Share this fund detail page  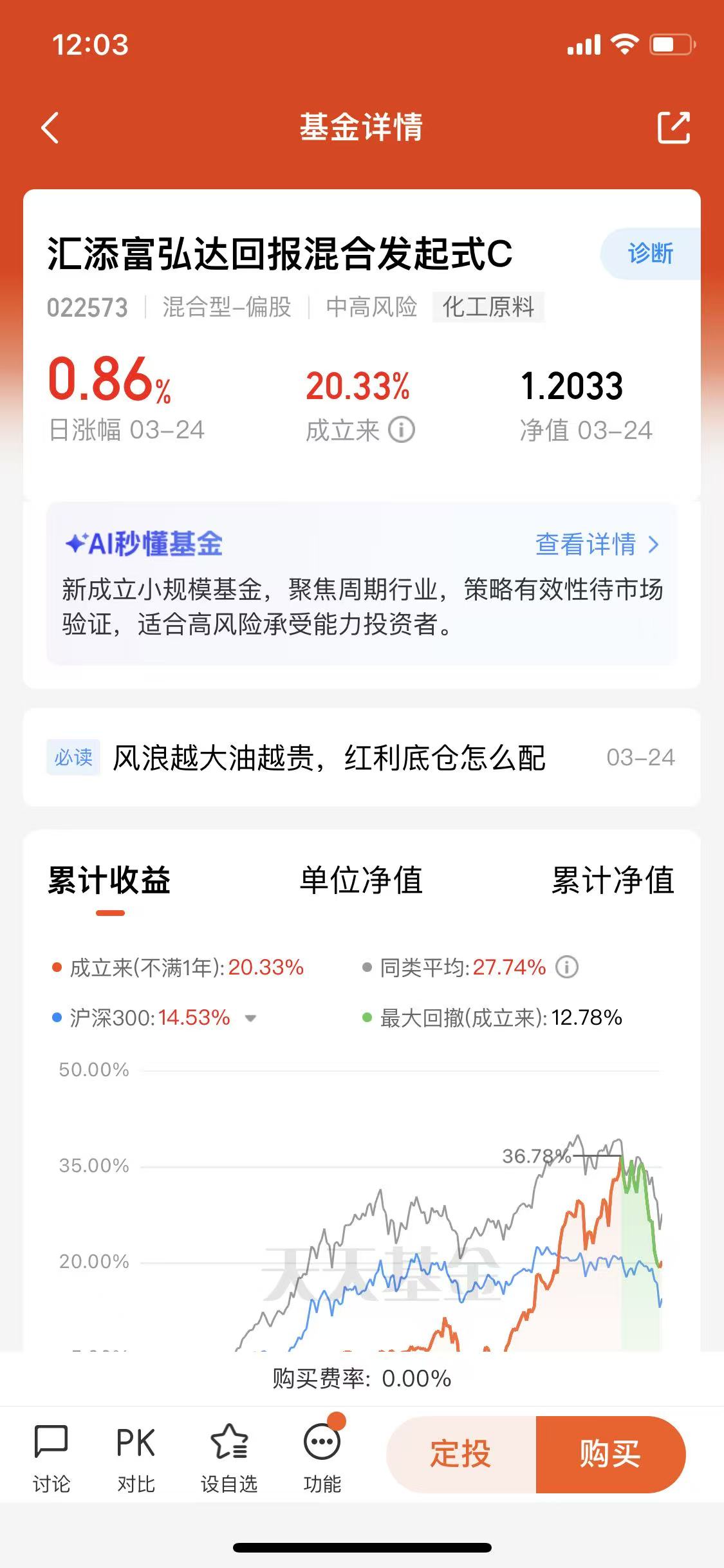pyautogui.click(x=673, y=127)
